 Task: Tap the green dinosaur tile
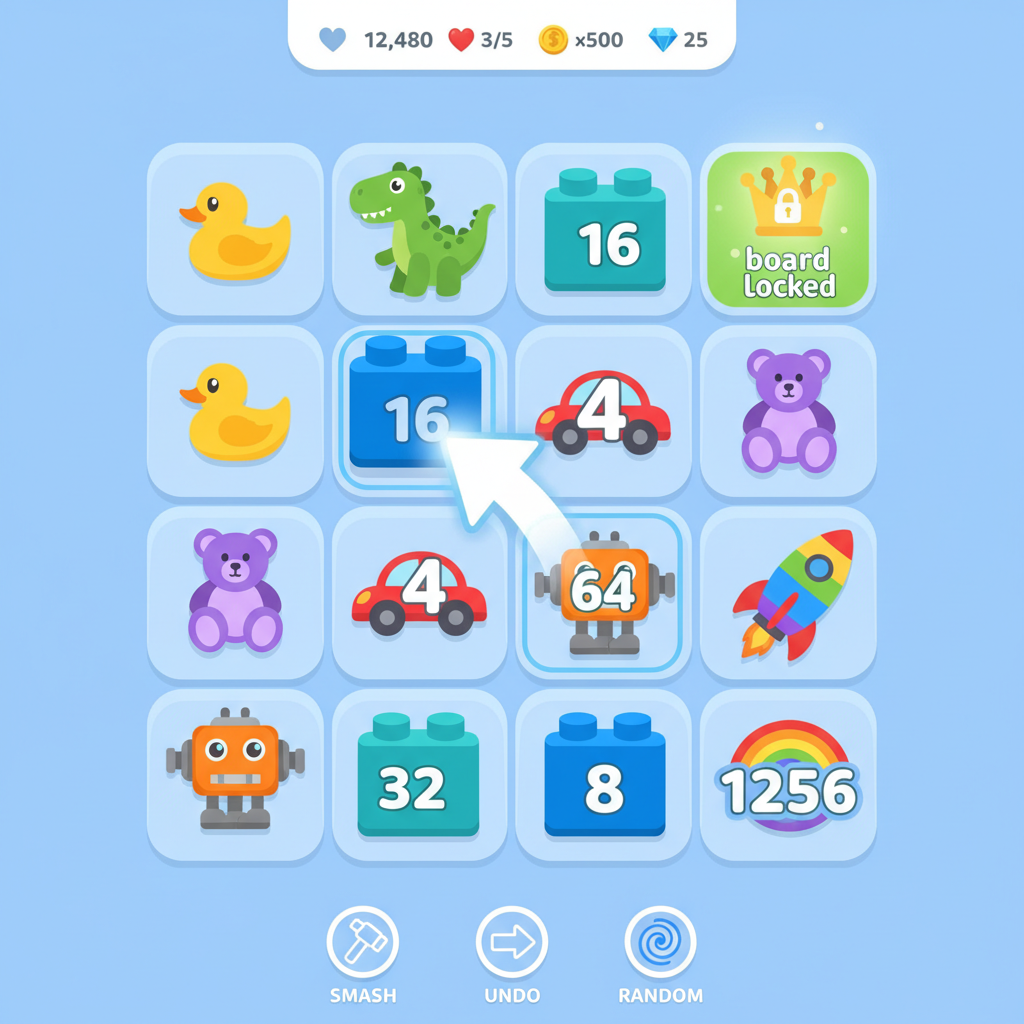[x=420, y=229]
